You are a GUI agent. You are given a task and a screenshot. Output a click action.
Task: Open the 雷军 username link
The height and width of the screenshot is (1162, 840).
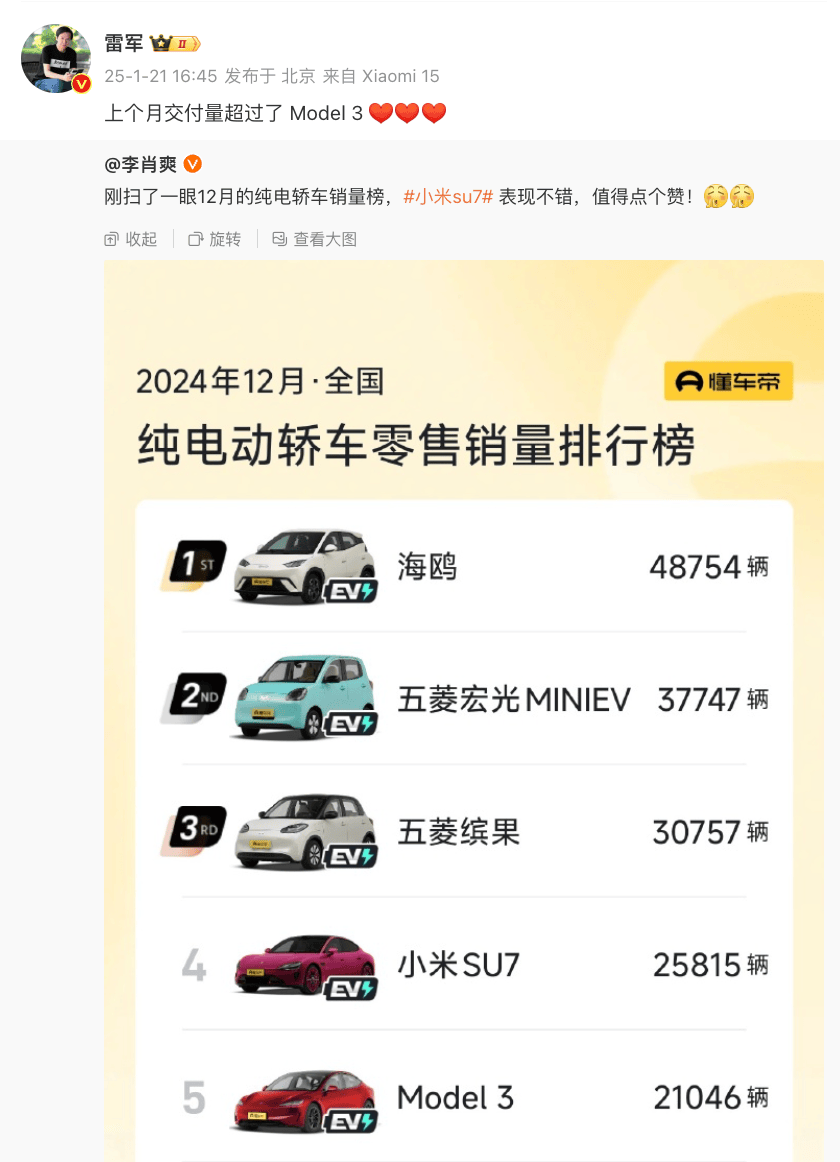124,44
